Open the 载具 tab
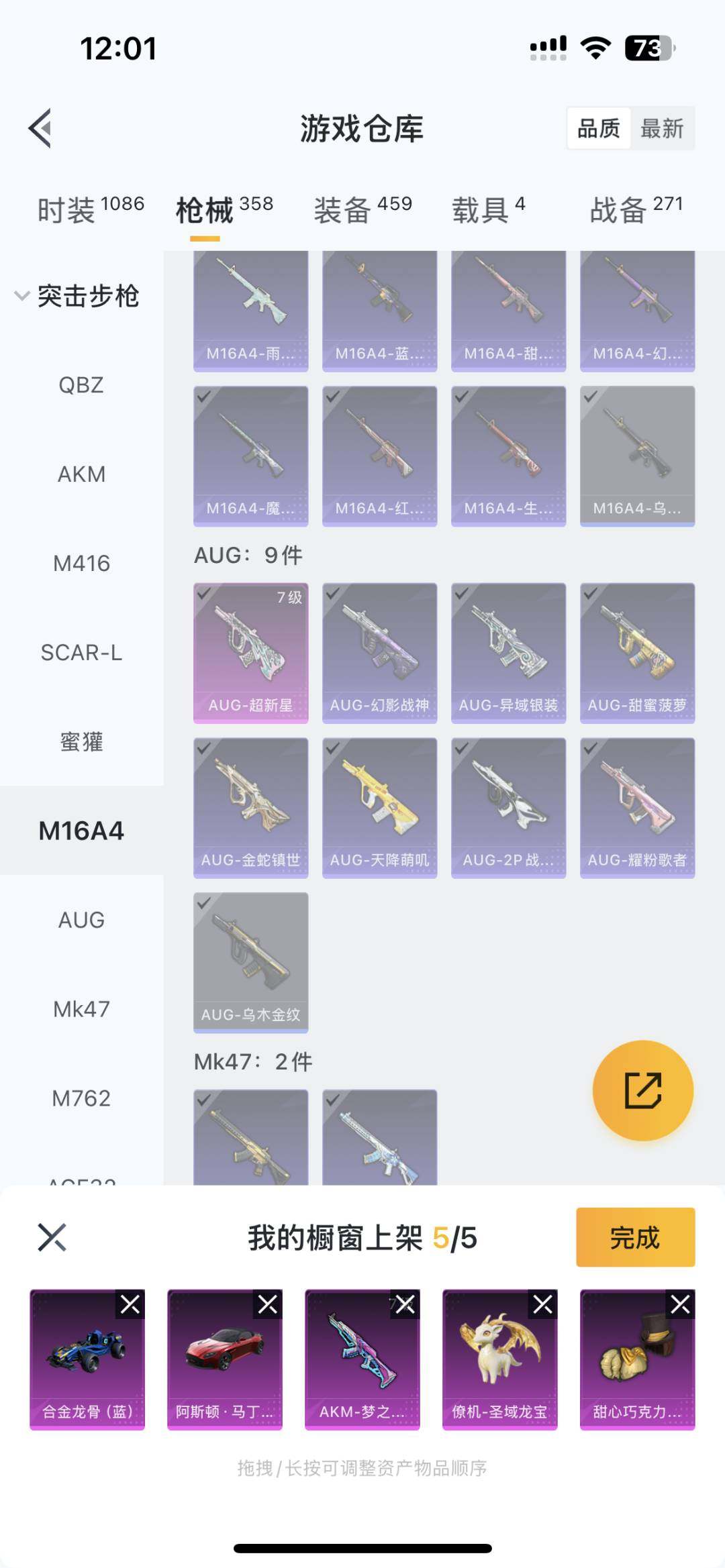This screenshot has width=725, height=1568. pos(488,209)
